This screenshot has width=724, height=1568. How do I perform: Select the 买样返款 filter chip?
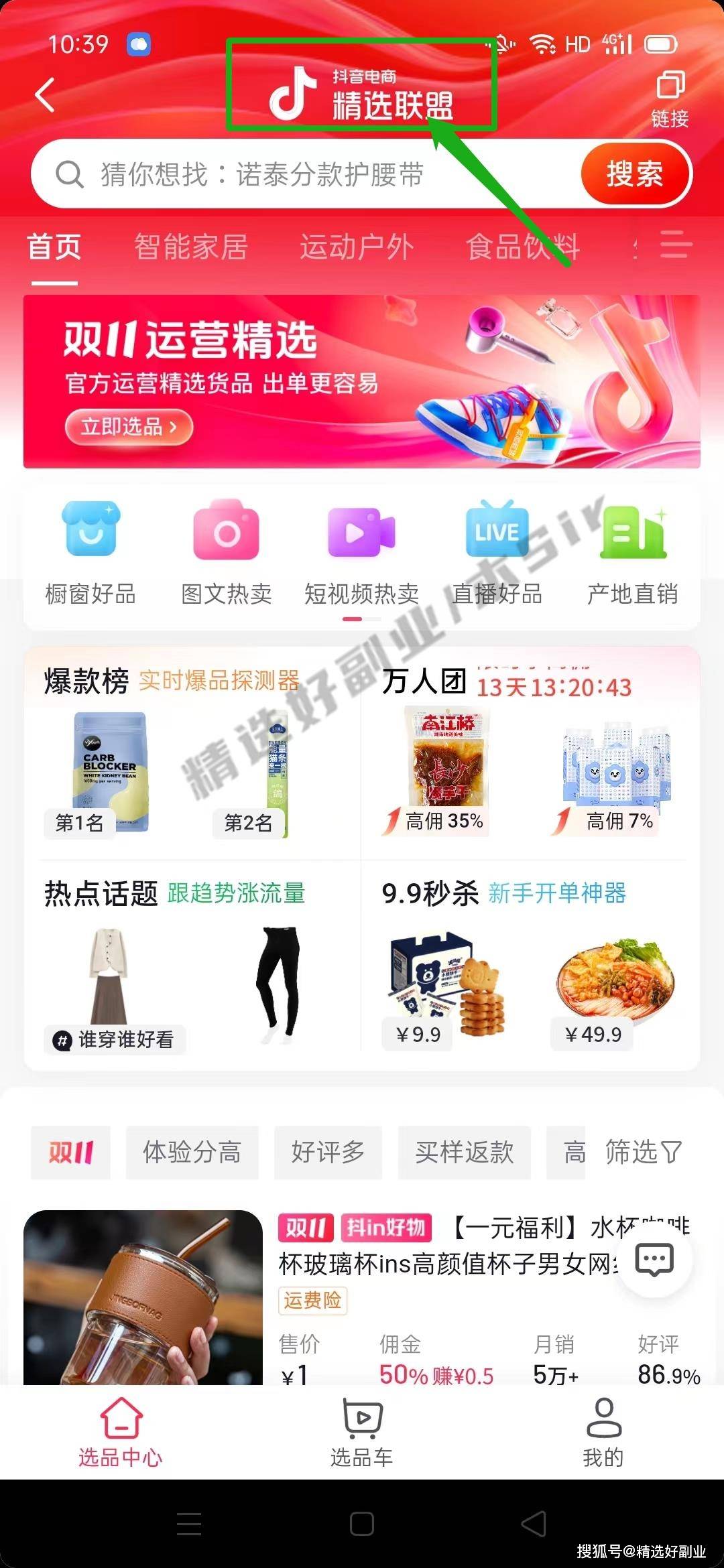pos(464,1153)
